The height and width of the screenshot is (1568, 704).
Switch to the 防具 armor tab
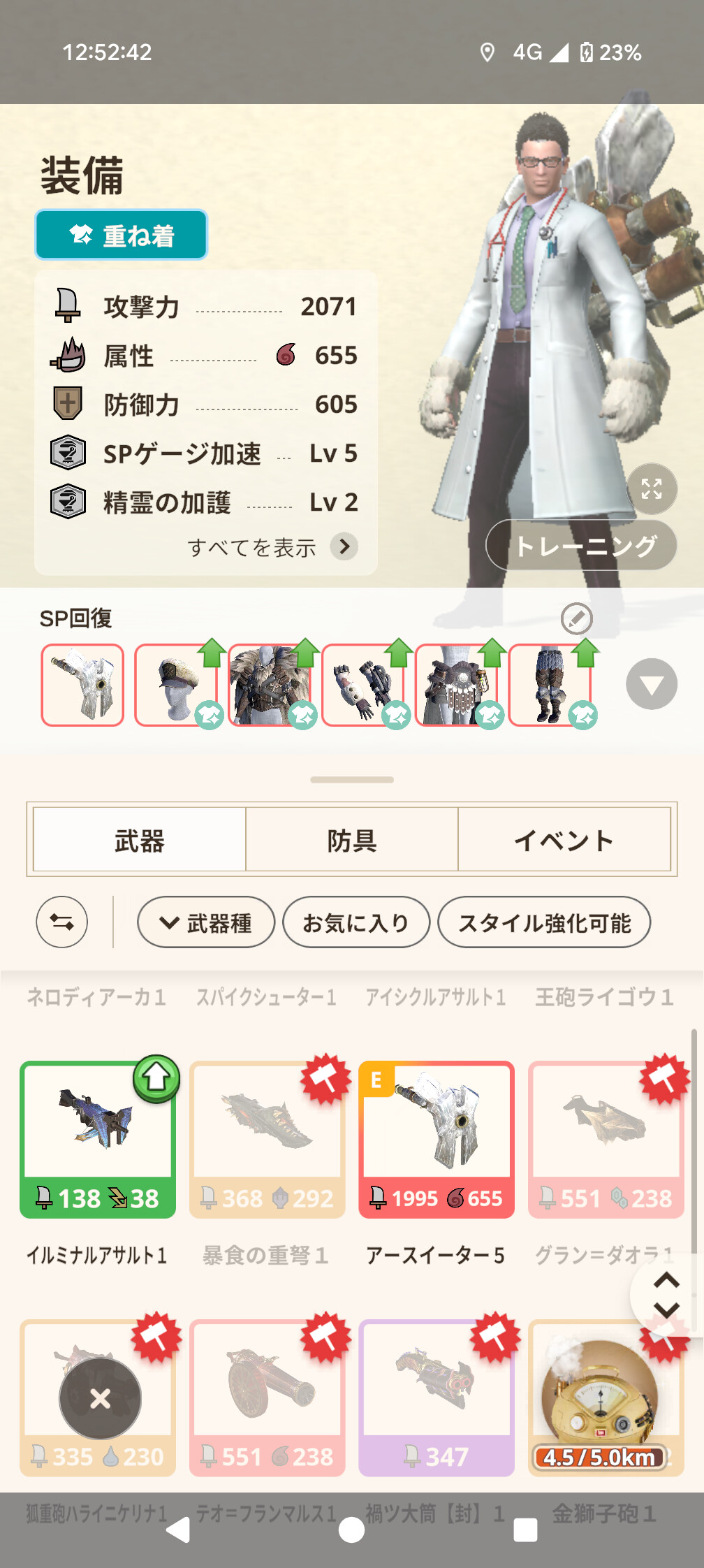352,840
